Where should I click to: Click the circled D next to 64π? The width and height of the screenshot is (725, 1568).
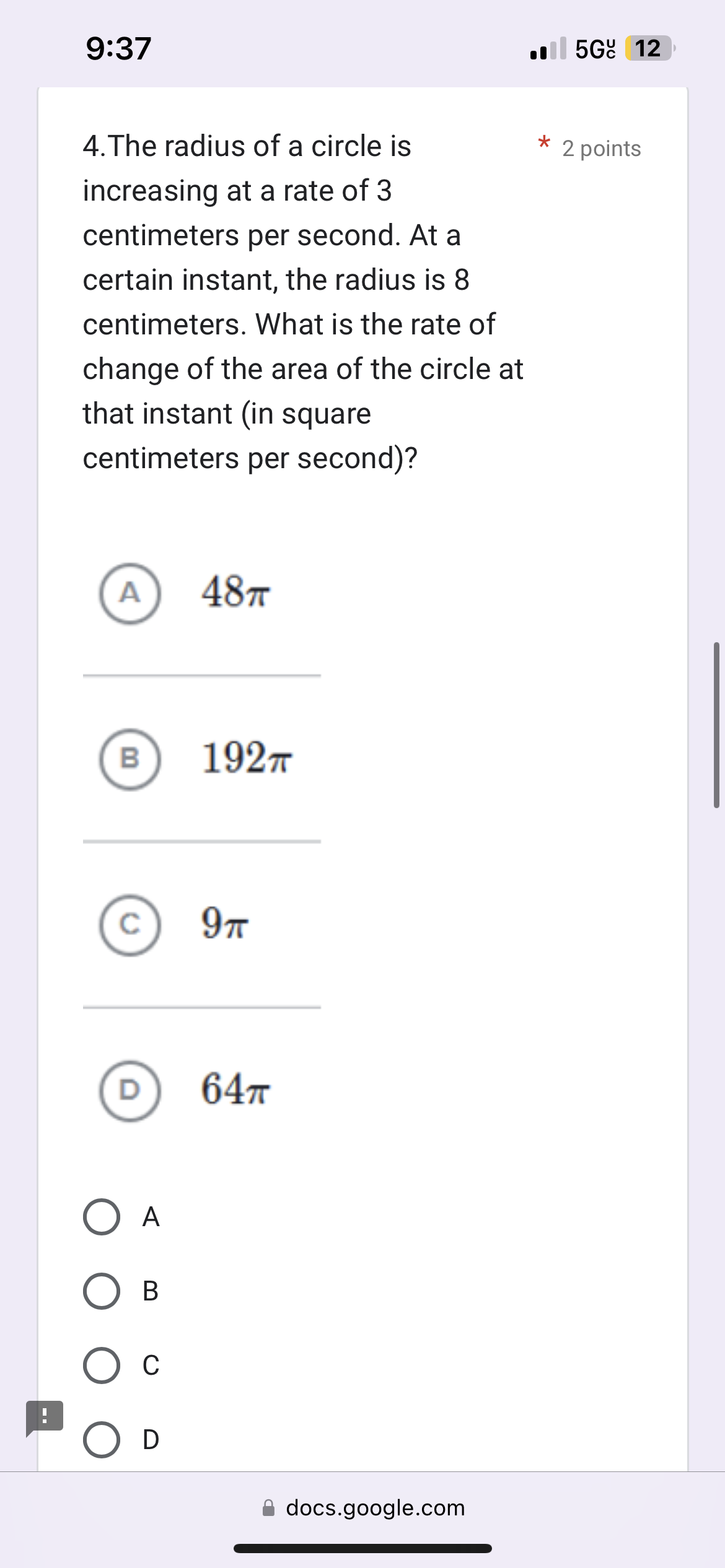(130, 1094)
